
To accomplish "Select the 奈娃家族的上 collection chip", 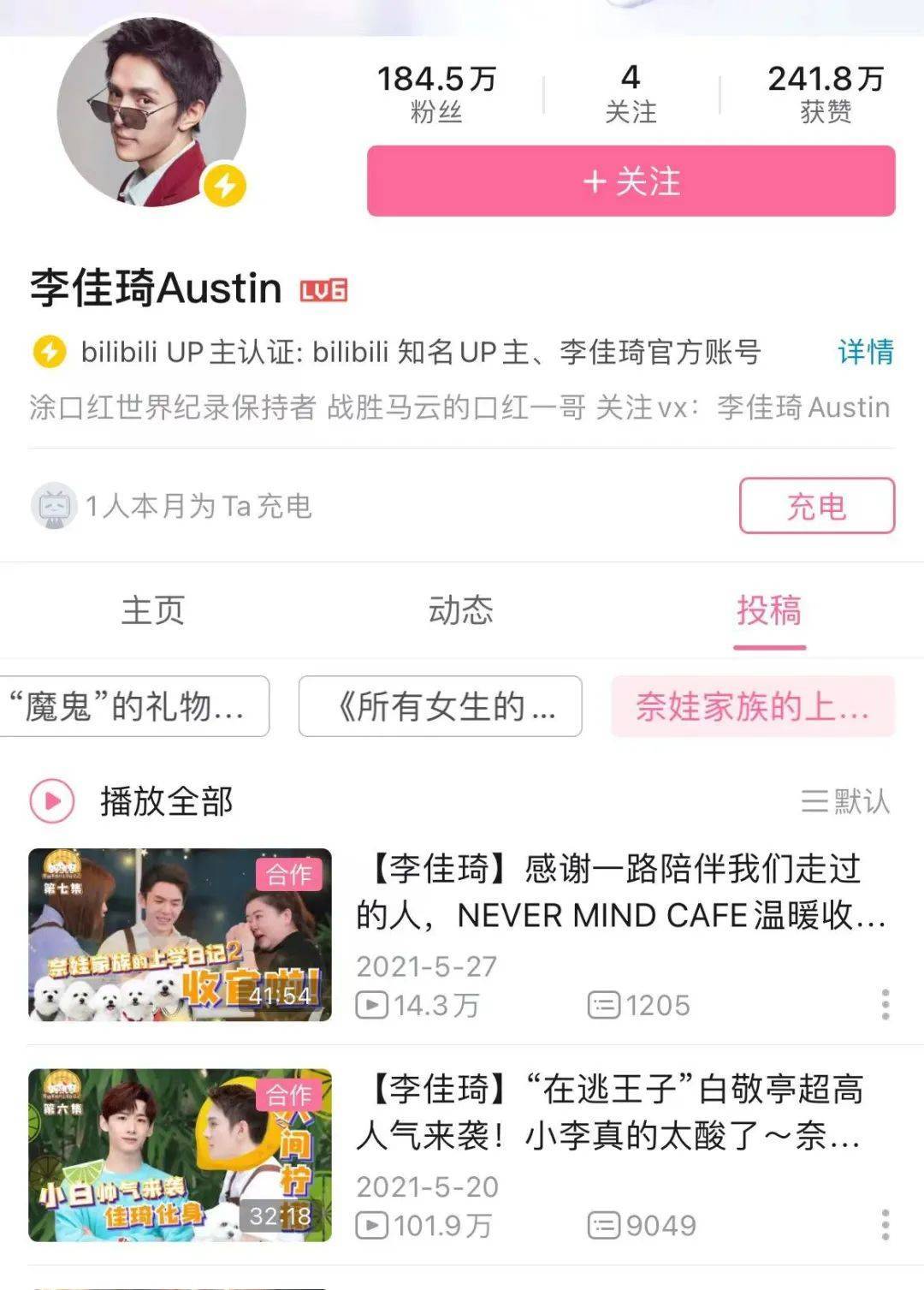I will pos(752,707).
